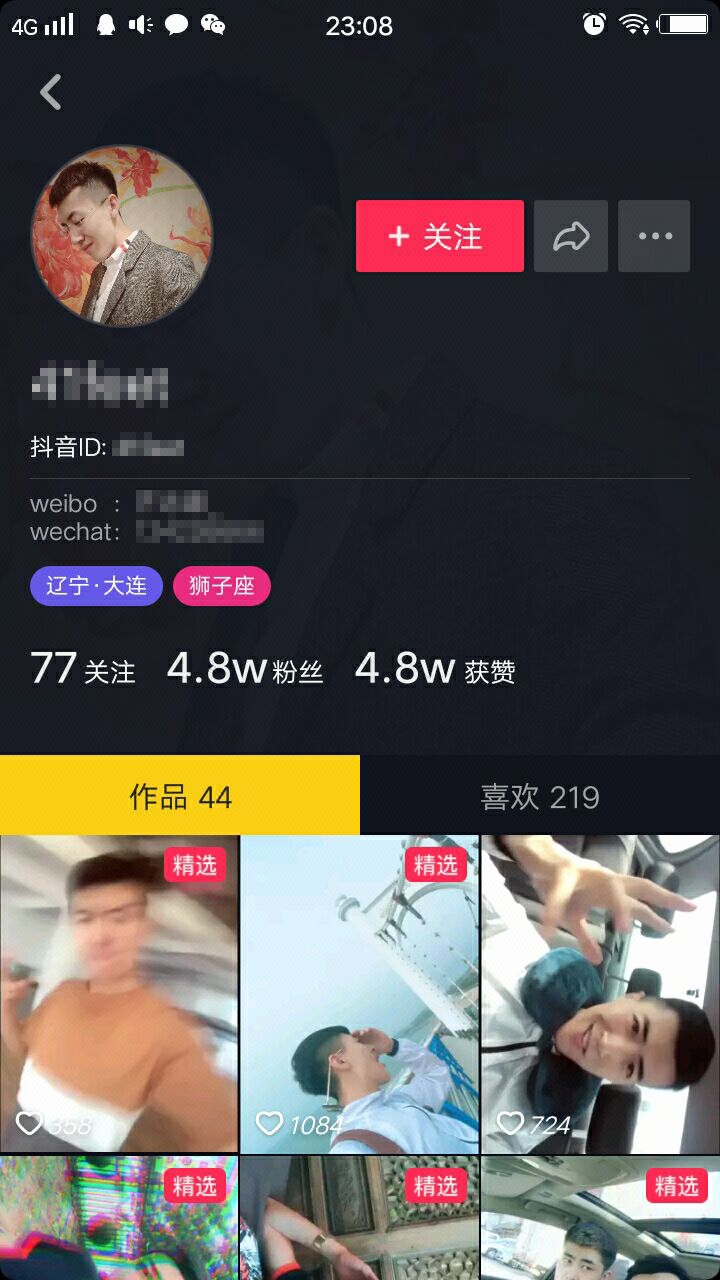Open the more options (...) menu
The height and width of the screenshot is (1280, 720).
tap(654, 236)
